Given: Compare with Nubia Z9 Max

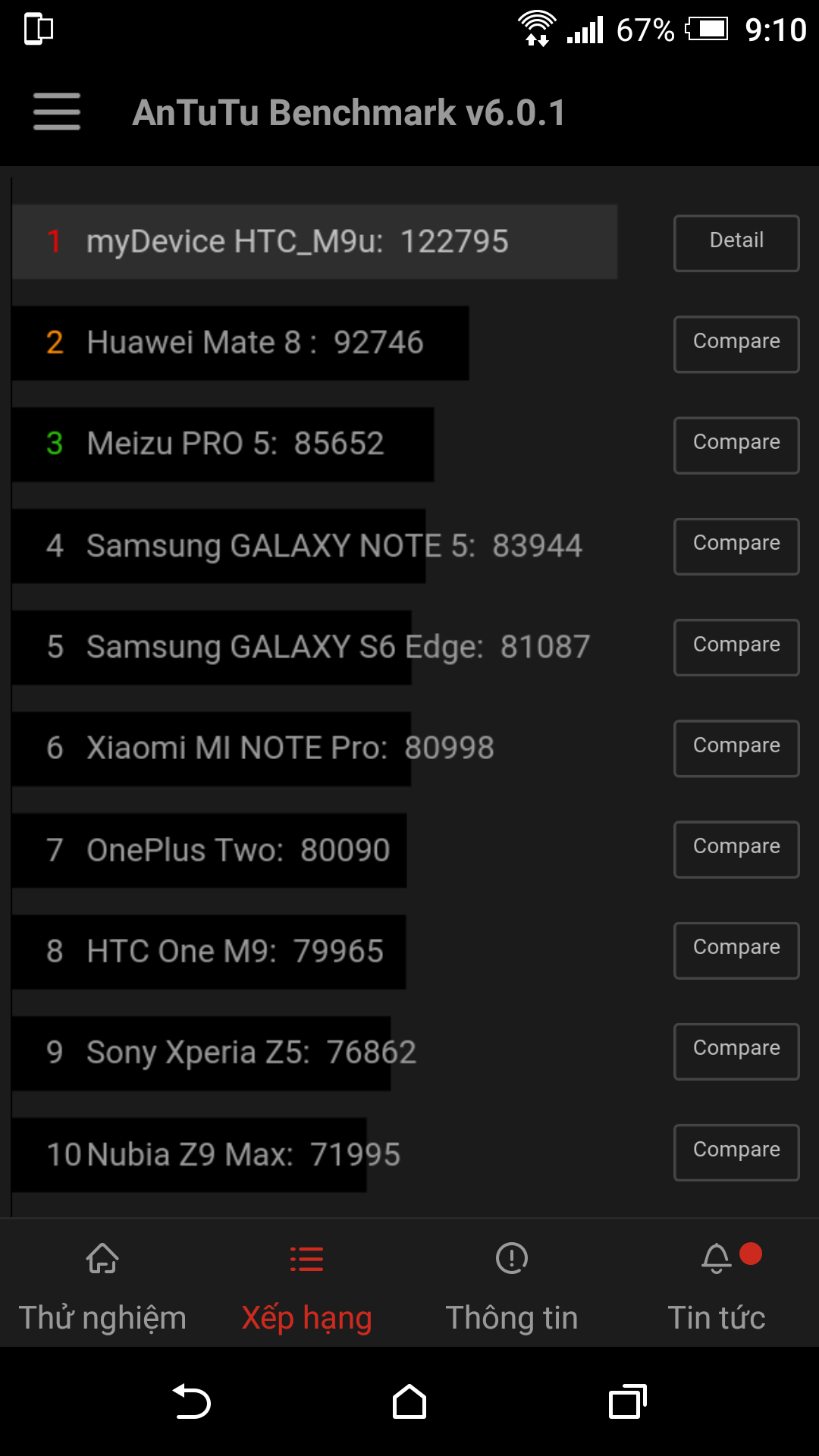Looking at the screenshot, I should 736,1153.
